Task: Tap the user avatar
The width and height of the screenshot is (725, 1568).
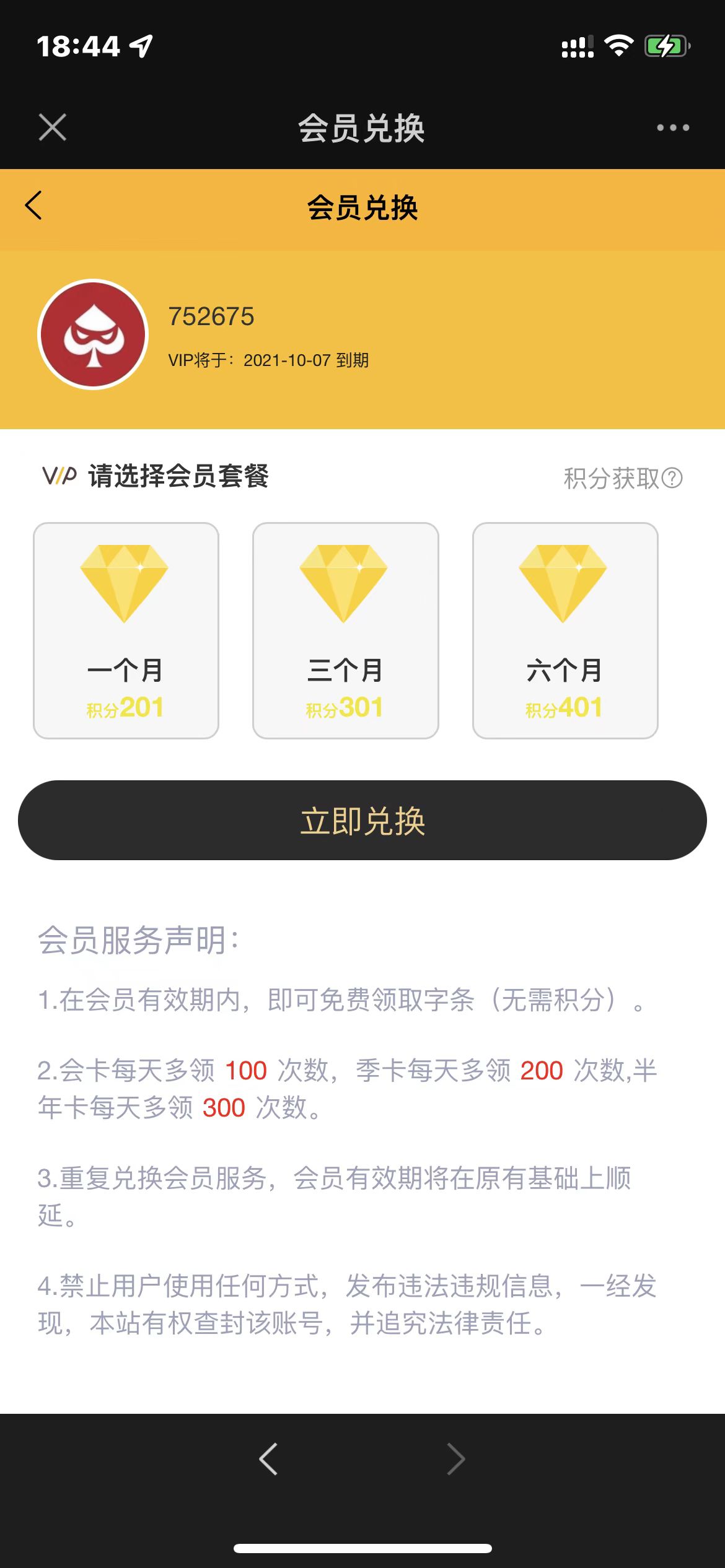Action: tap(93, 334)
